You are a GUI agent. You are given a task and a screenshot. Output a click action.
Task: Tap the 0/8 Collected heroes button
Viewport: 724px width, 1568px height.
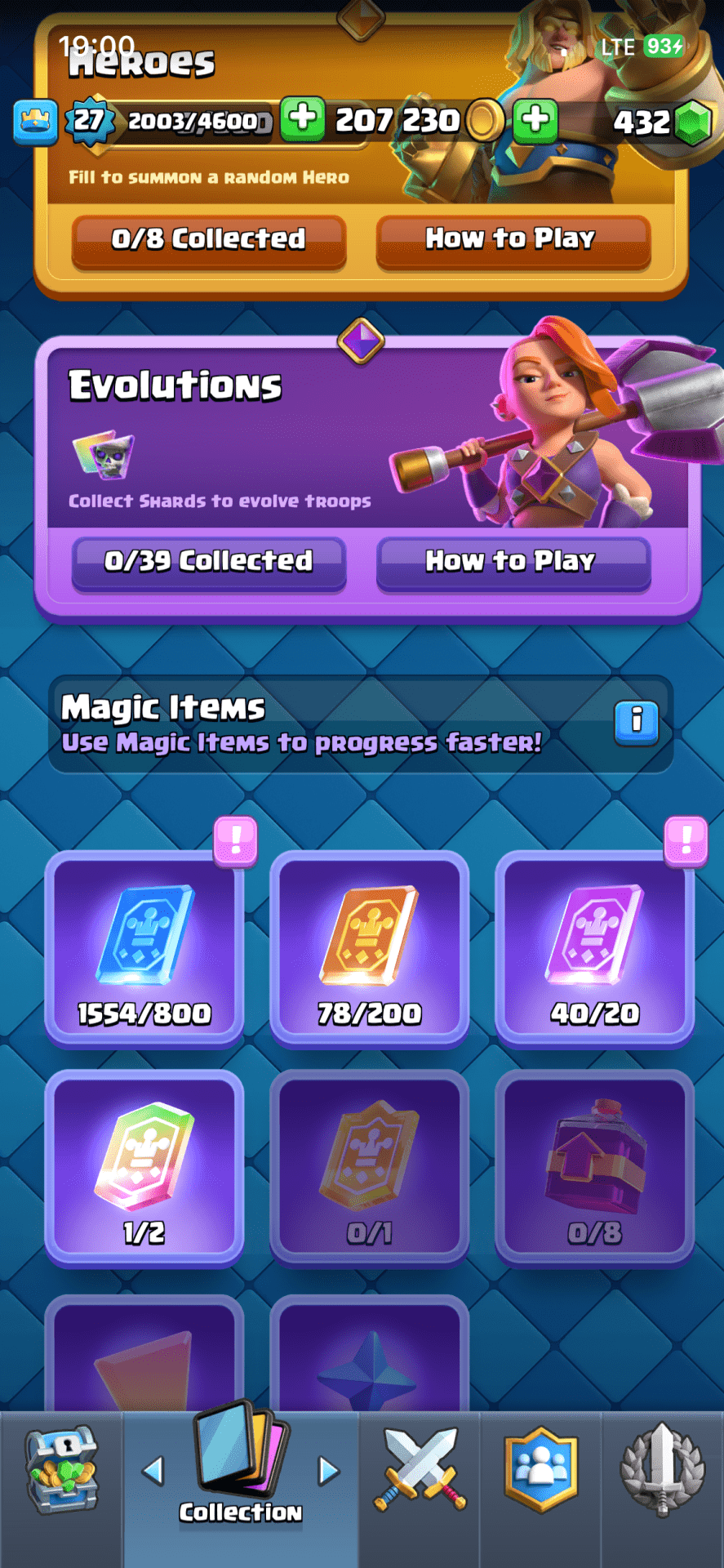(208, 240)
